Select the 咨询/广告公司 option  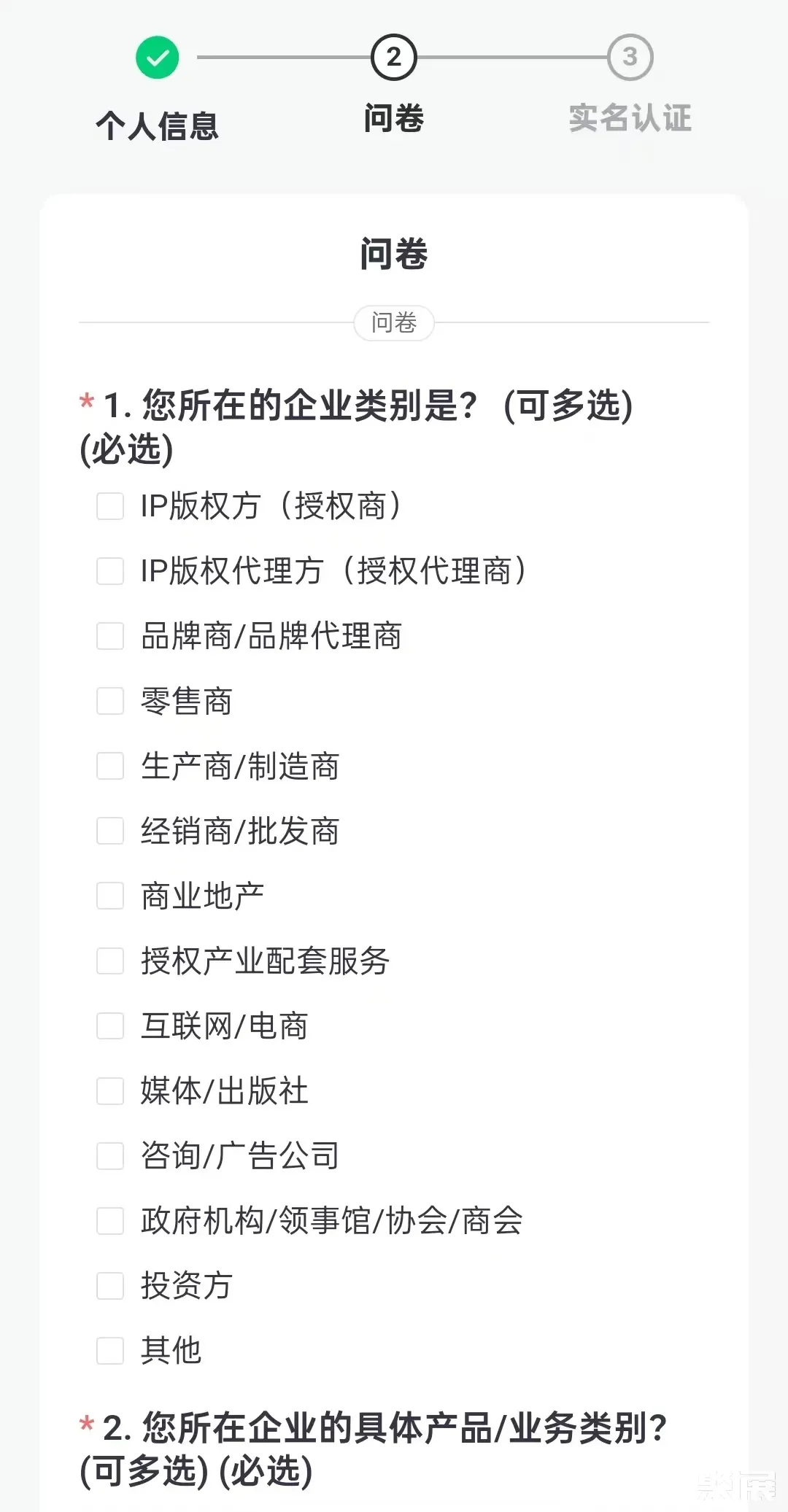pos(110,1155)
